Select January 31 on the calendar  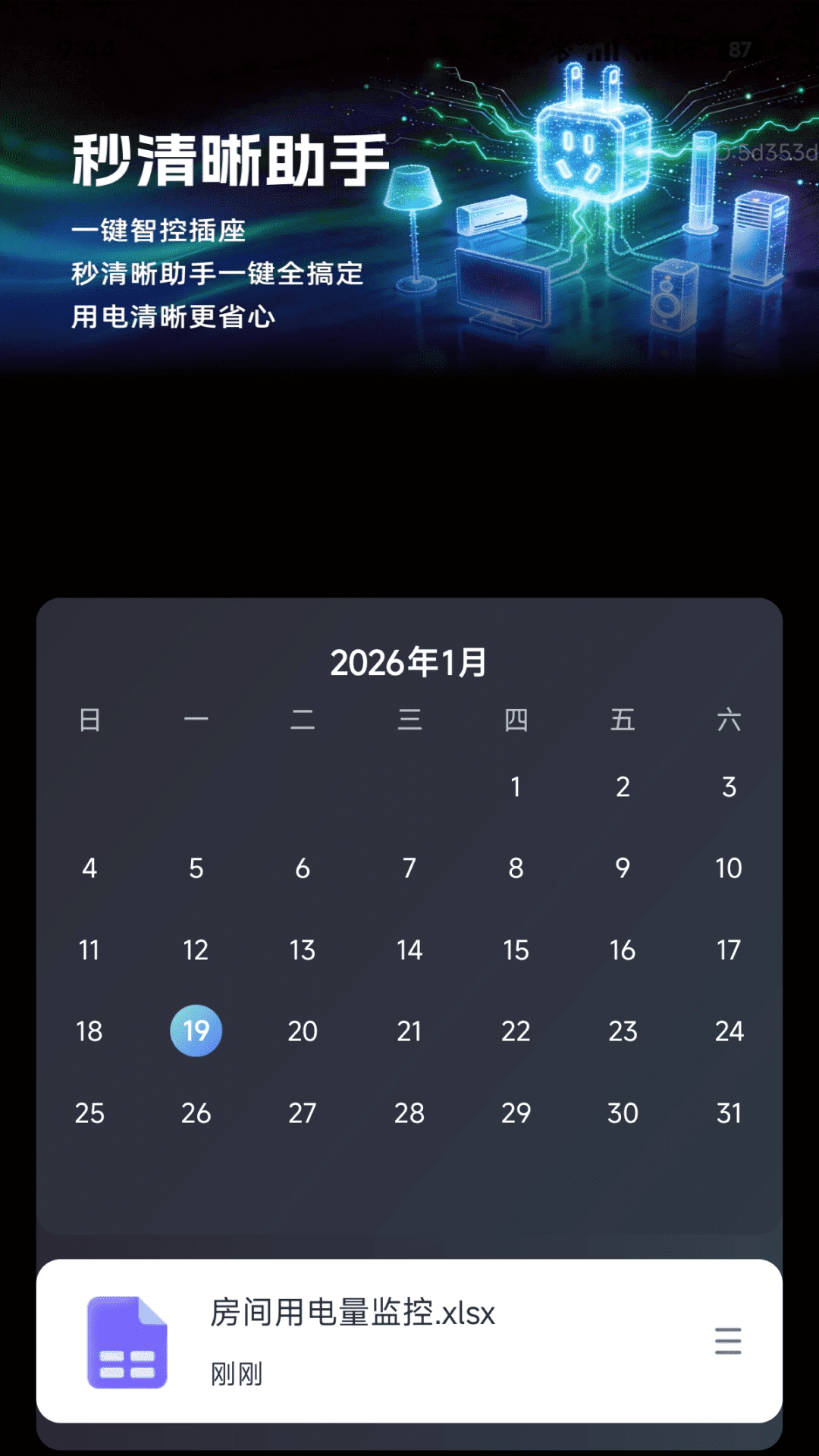[x=729, y=1112]
